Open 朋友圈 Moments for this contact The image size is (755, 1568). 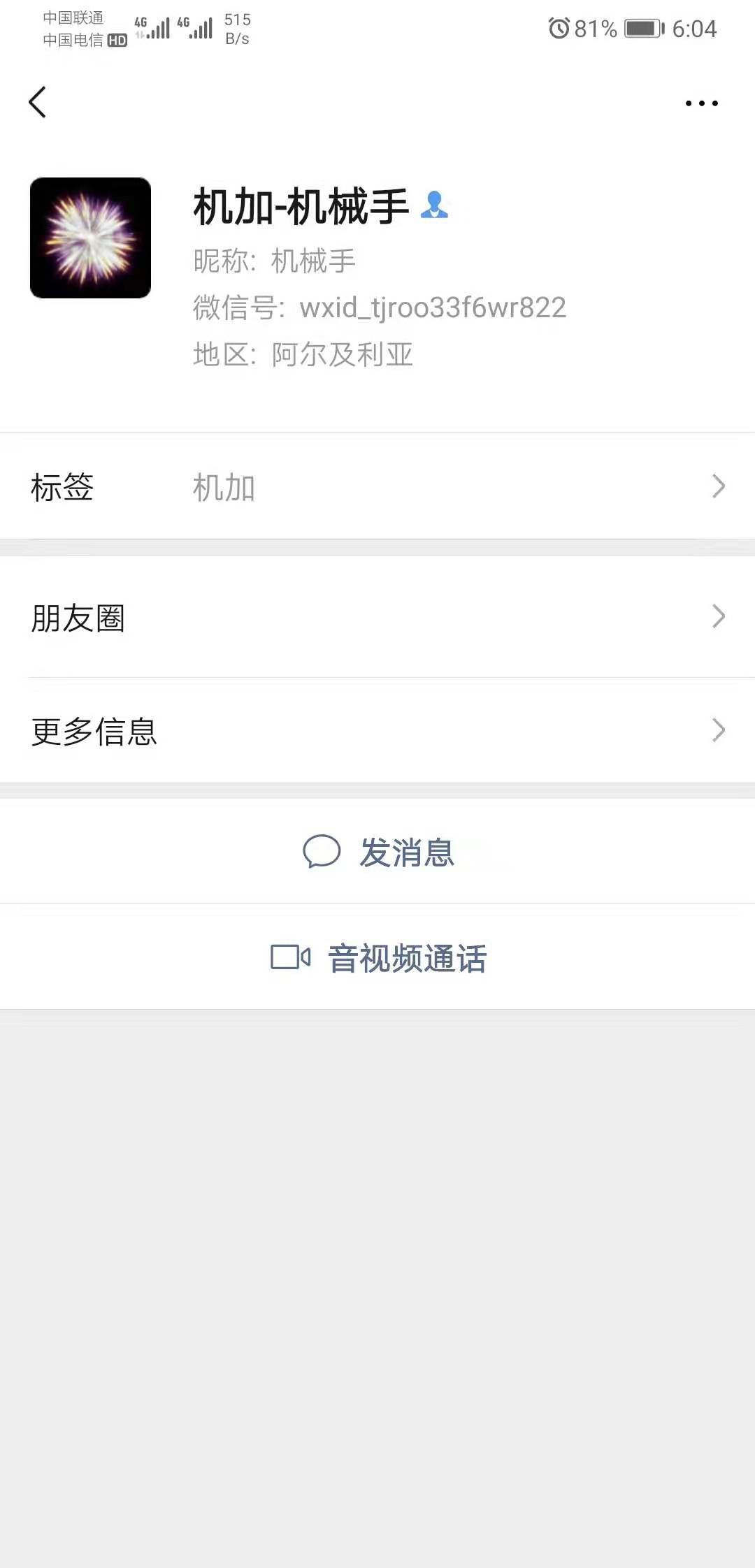click(377, 617)
